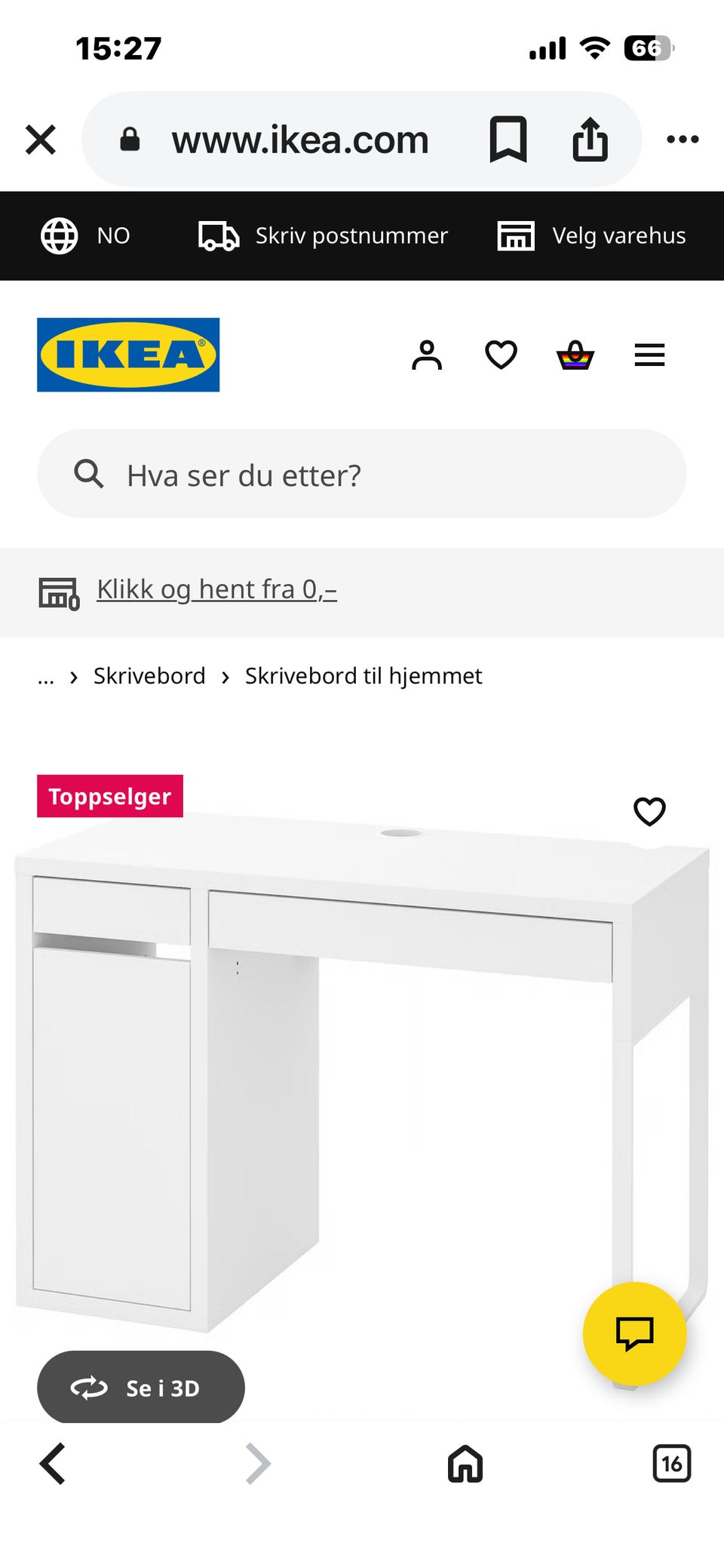Screen dimensions: 724x1568
Task: Follow the Klikk og hent fra 0,– link
Action: pyautogui.click(x=216, y=589)
